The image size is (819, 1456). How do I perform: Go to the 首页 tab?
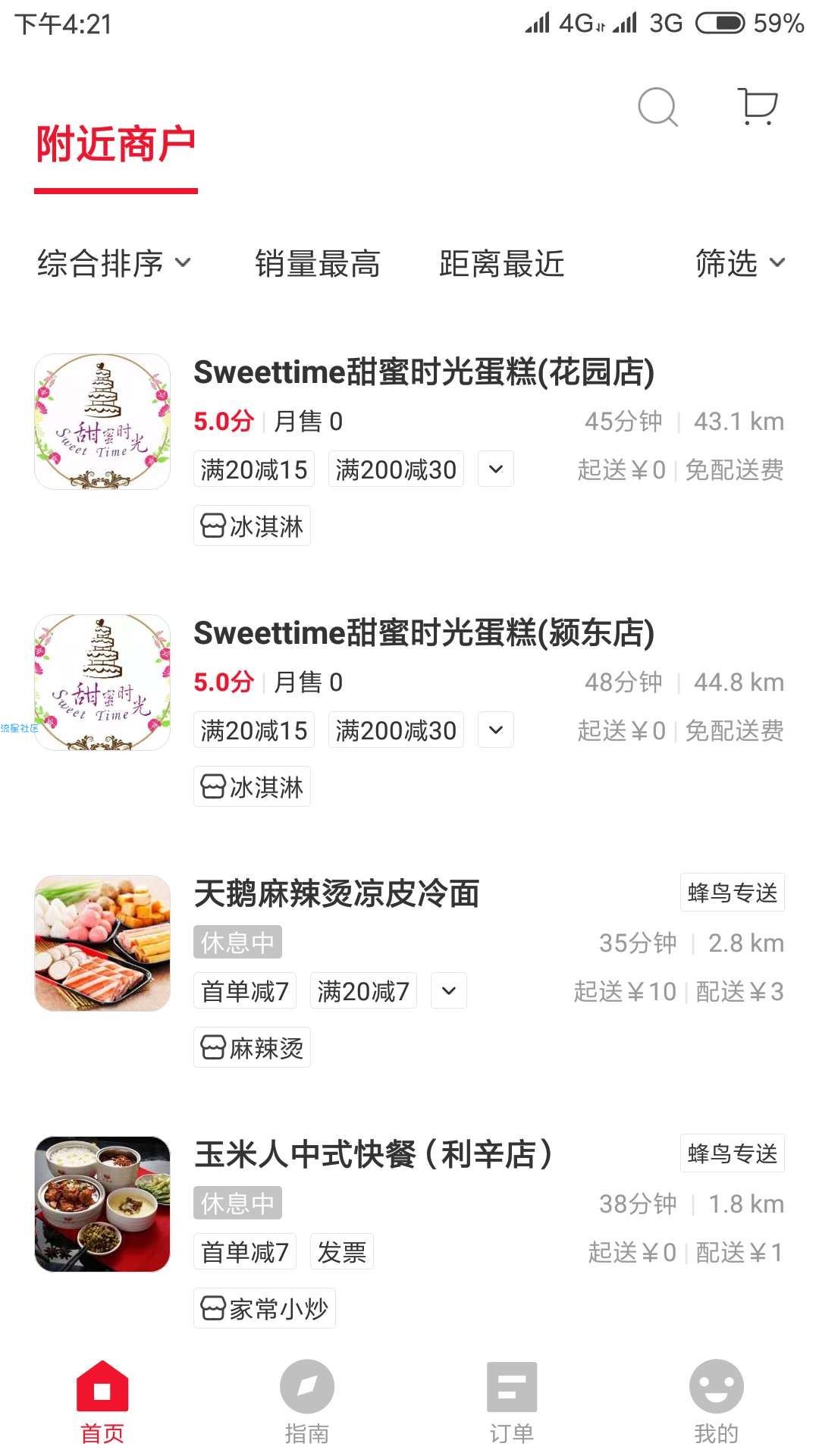[x=102, y=1402]
